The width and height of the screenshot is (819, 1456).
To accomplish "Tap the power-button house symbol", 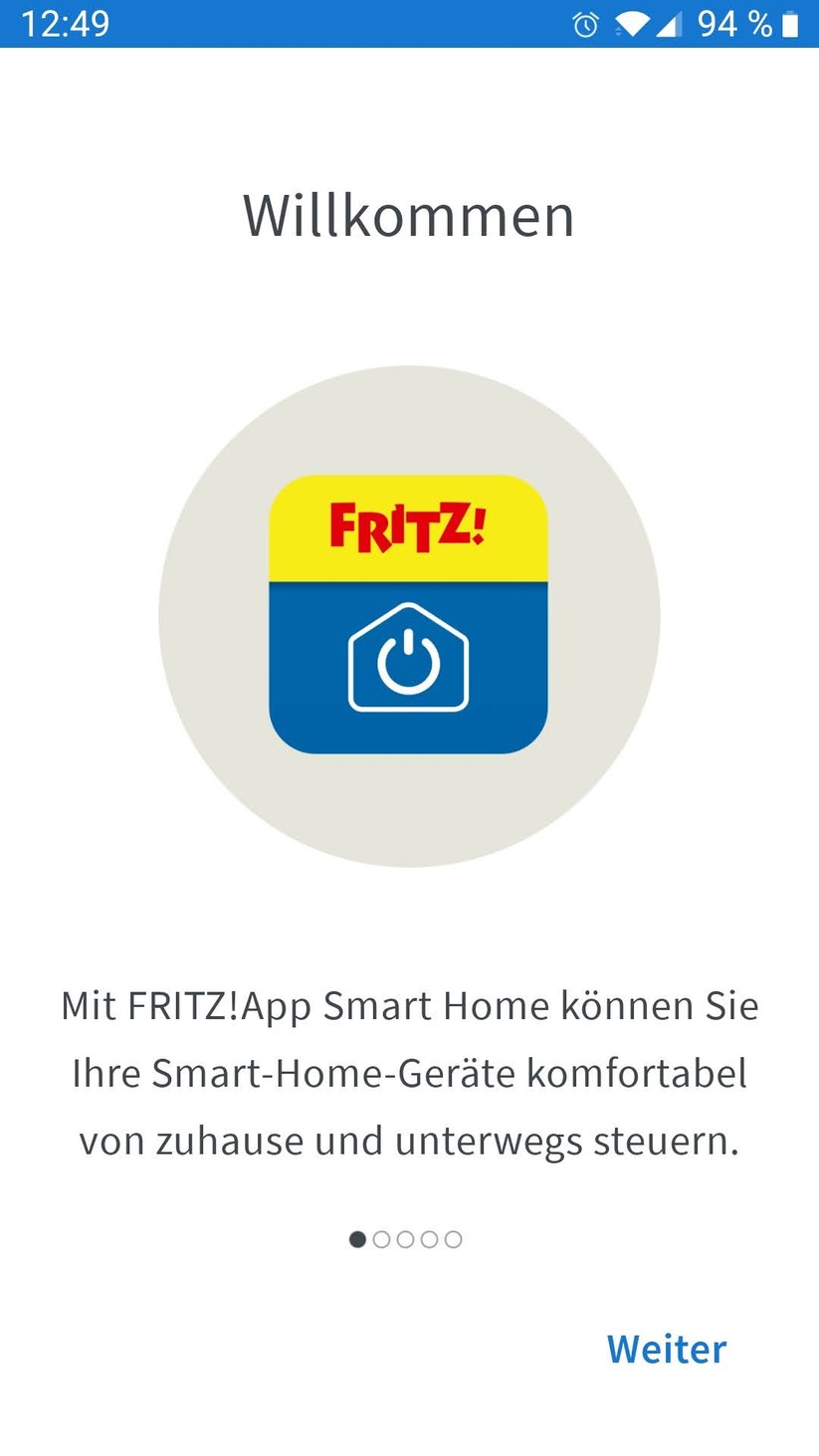I will tap(408, 659).
